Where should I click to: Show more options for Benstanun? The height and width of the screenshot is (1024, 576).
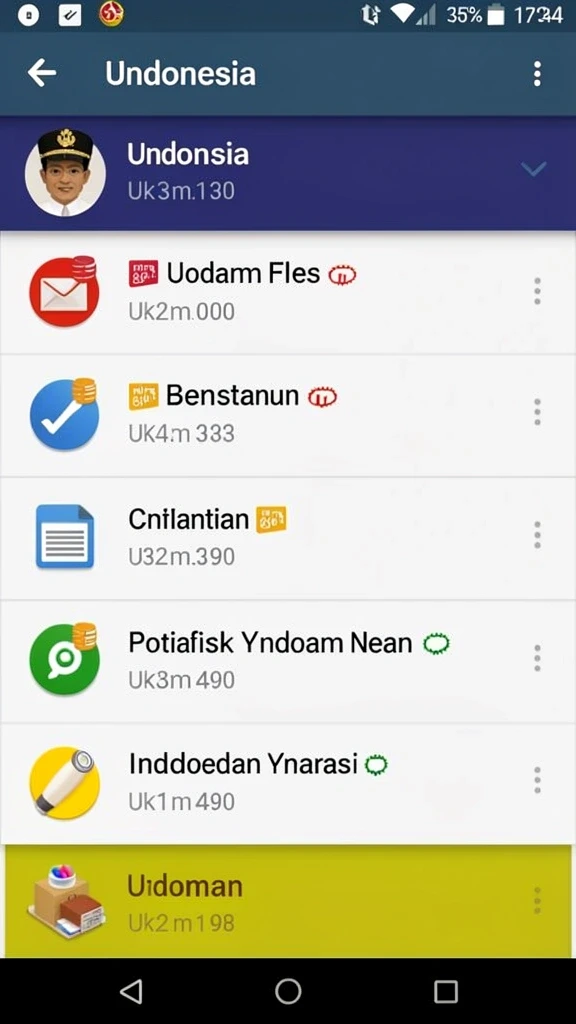[x=537, y=412]
